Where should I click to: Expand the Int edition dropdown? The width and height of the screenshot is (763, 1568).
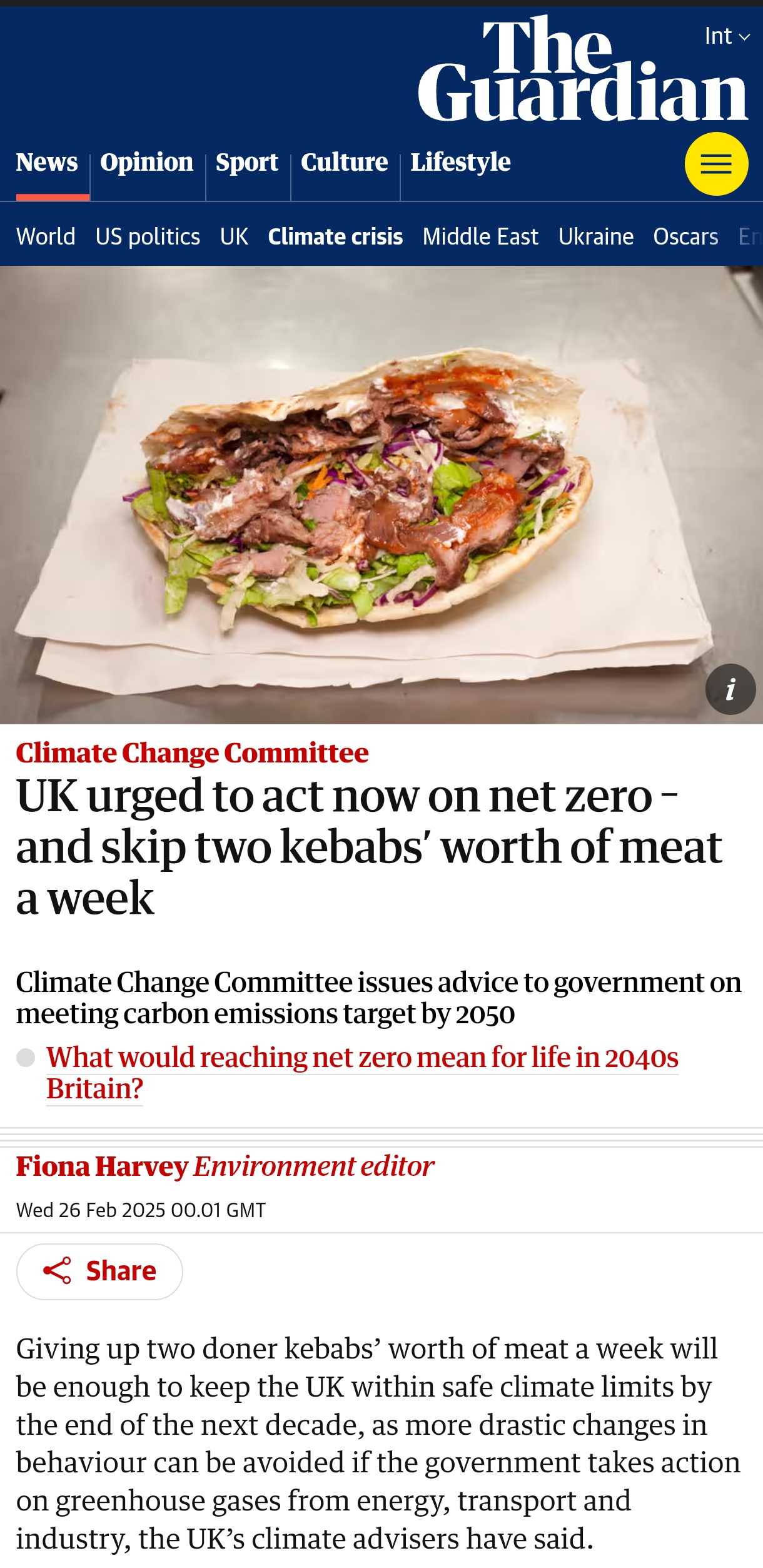pyautogui.click(x=726, y=36)
